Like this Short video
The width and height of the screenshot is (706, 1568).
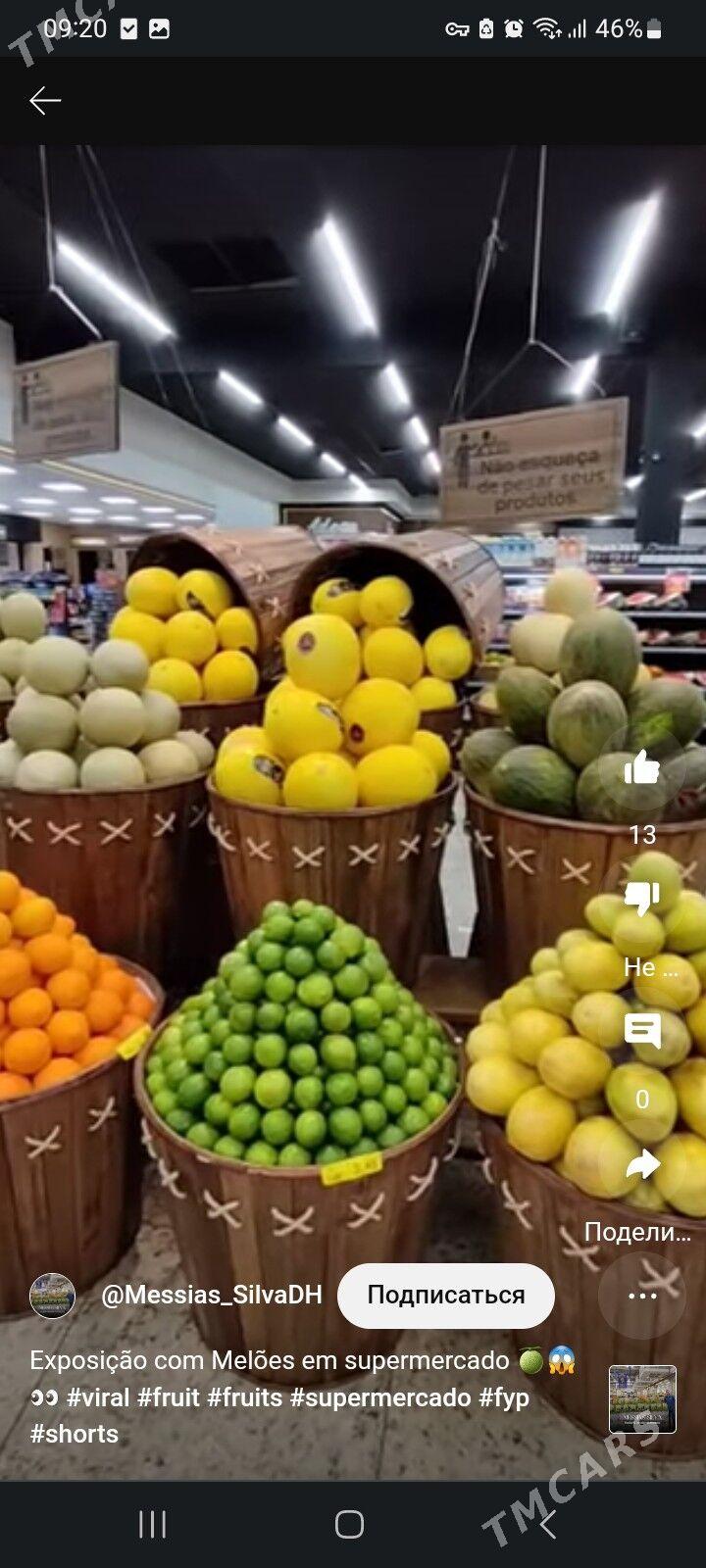642,768
